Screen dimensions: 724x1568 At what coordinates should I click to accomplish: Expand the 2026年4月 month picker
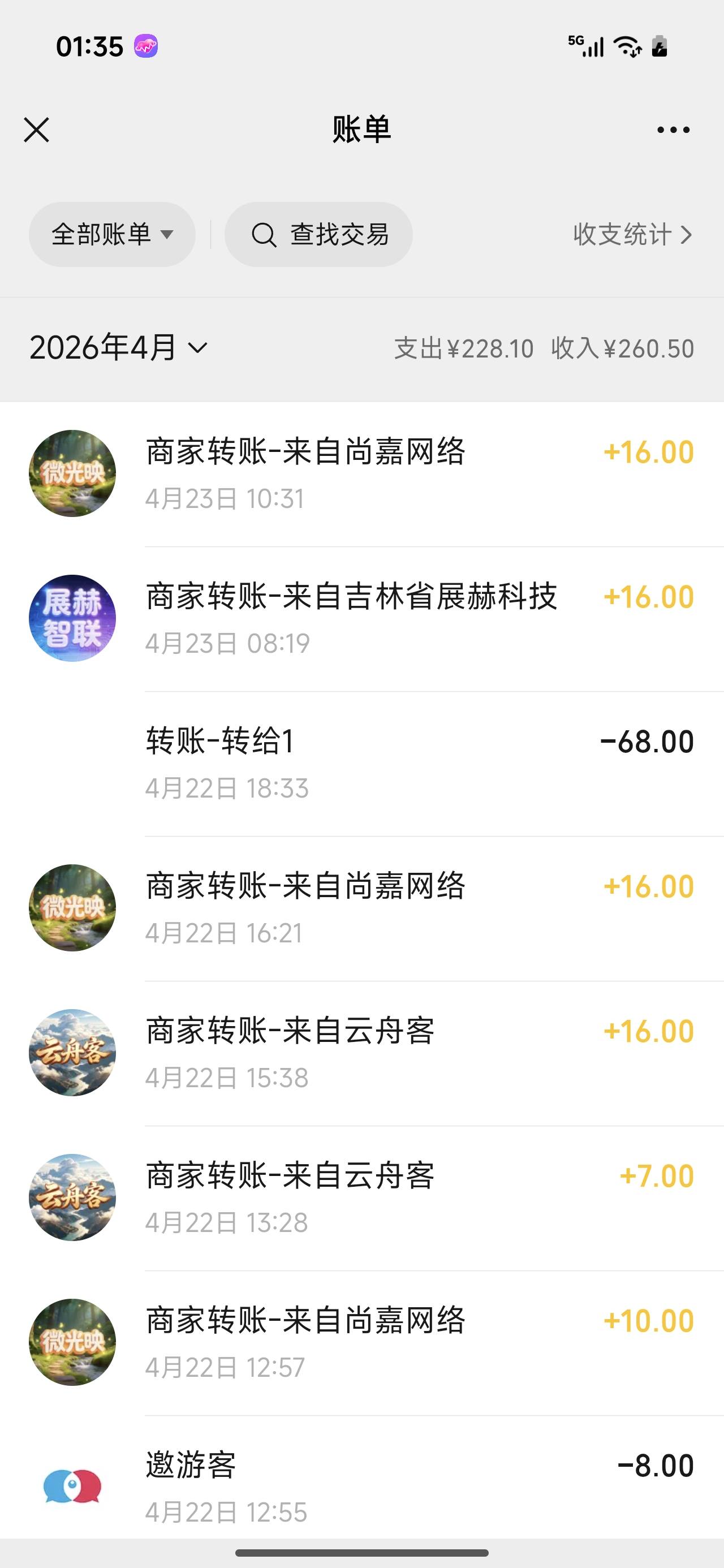[119, 347]
